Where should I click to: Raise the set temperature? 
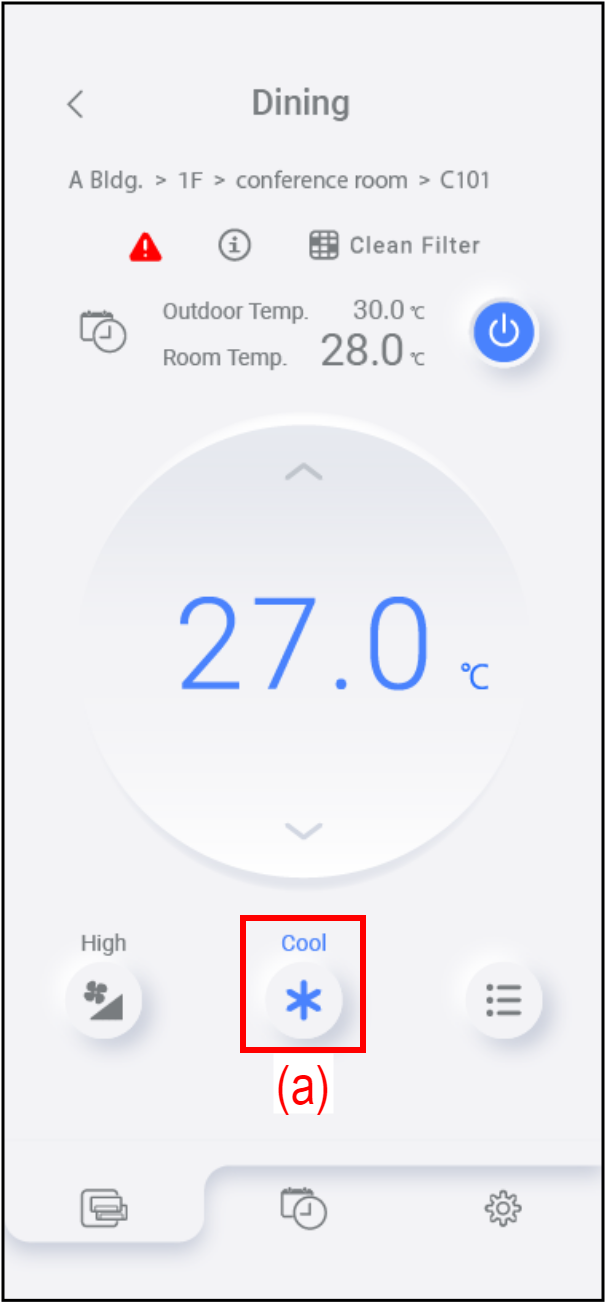303,472
